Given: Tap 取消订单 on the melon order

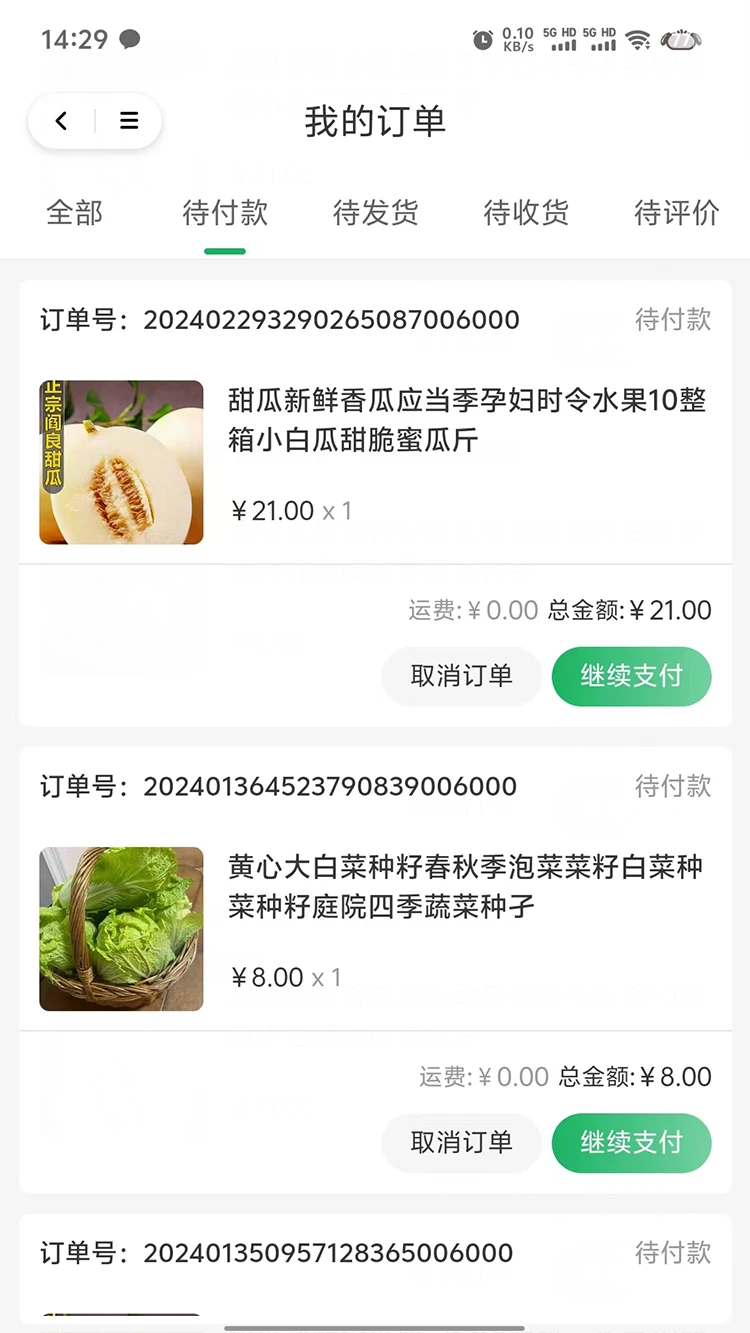Looking at the screenshot, I should pyautogui.click(x=461, y=677).
